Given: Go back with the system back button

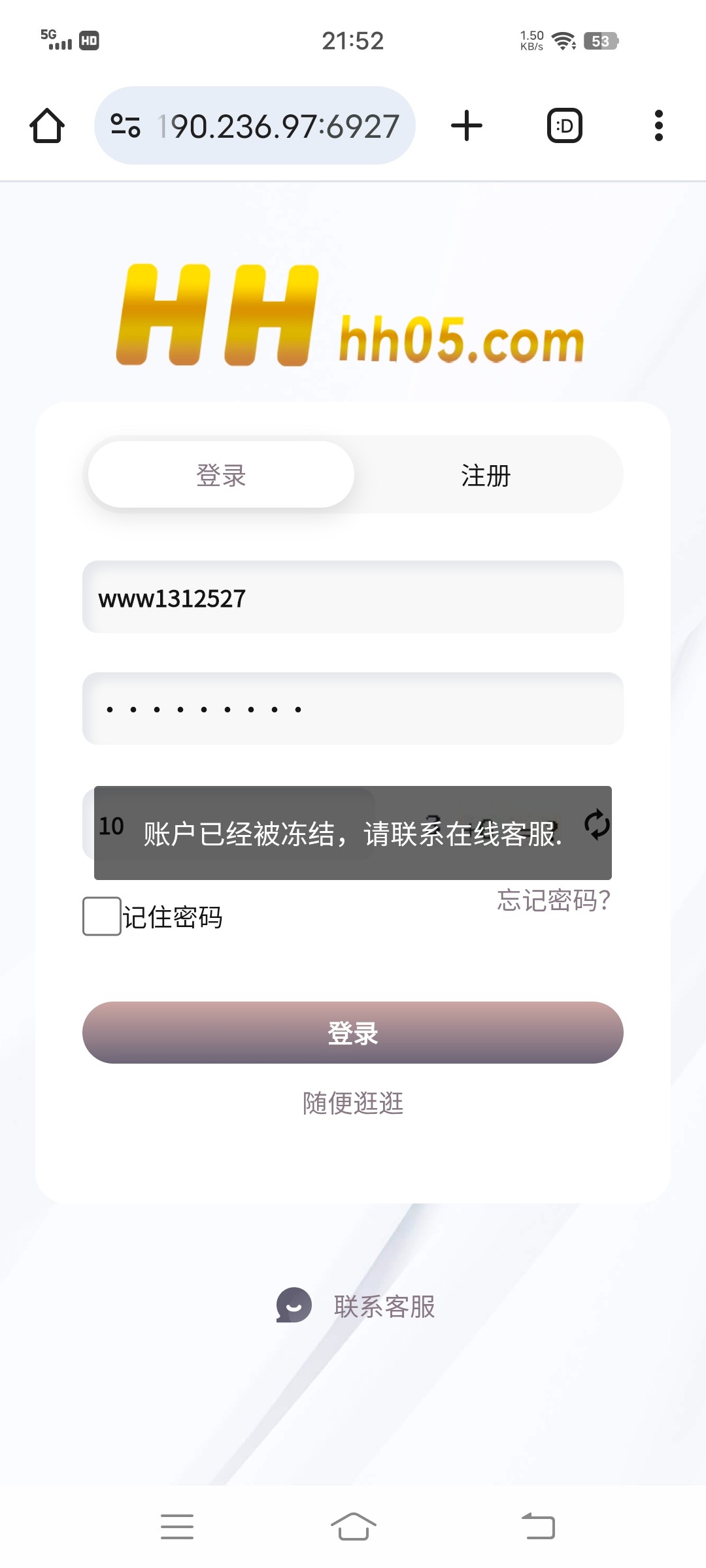Looking at the screenshot, I should coord(538,1527).
